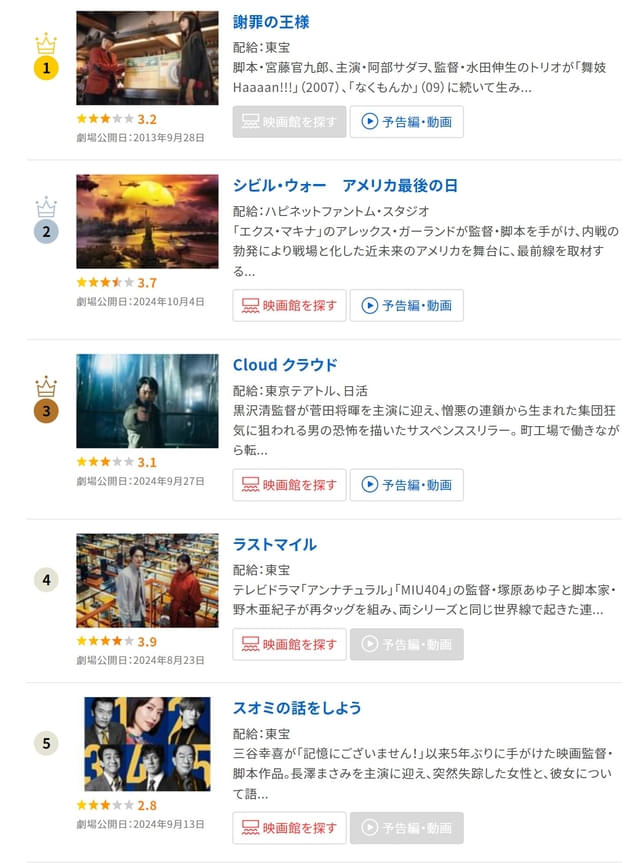The image size is (640, 863).
Task: Open the 謝罪の王様 movie title link
Action: [x=271, y=22]
